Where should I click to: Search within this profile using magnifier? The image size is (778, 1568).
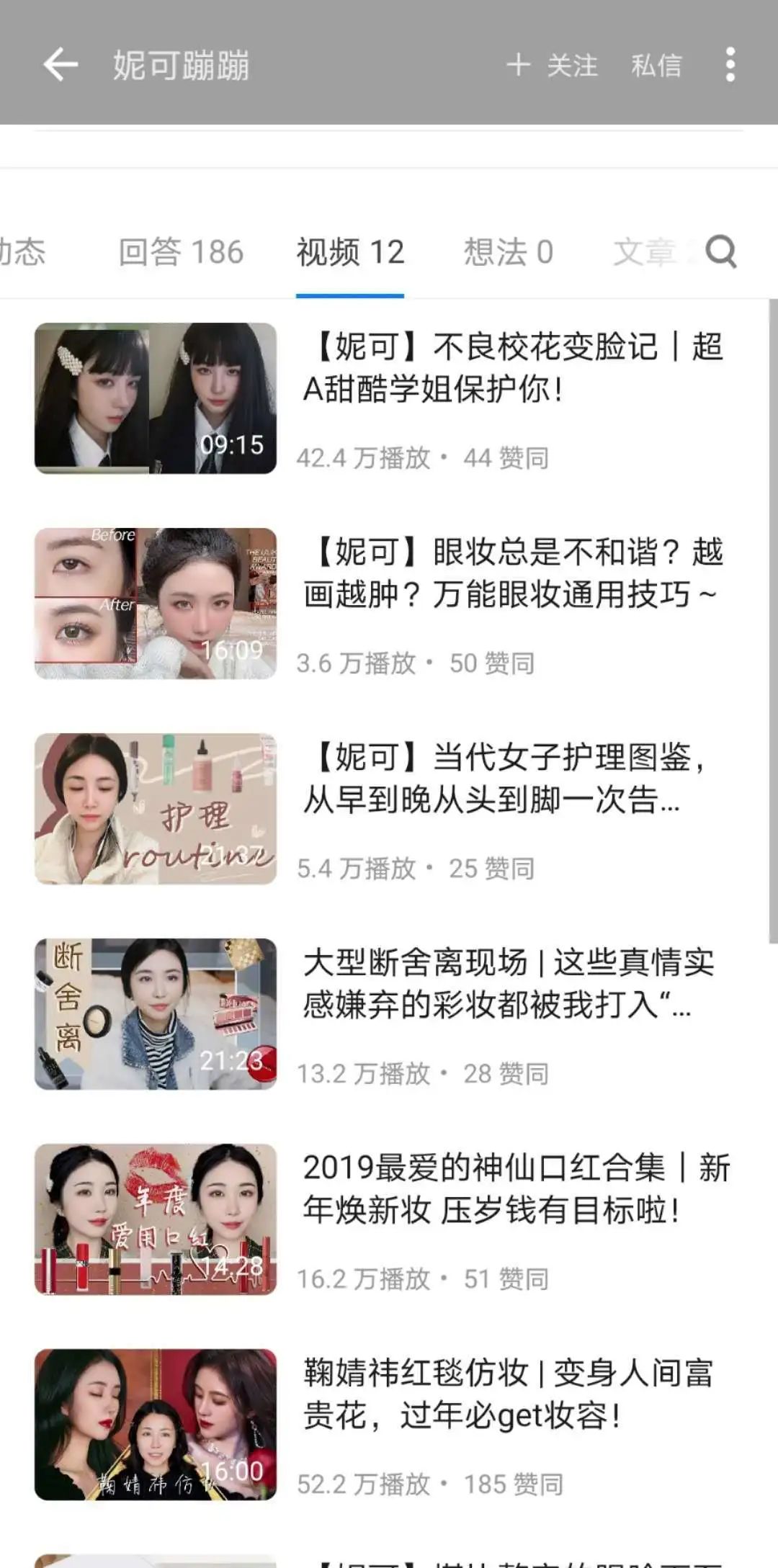pos(720,252)
